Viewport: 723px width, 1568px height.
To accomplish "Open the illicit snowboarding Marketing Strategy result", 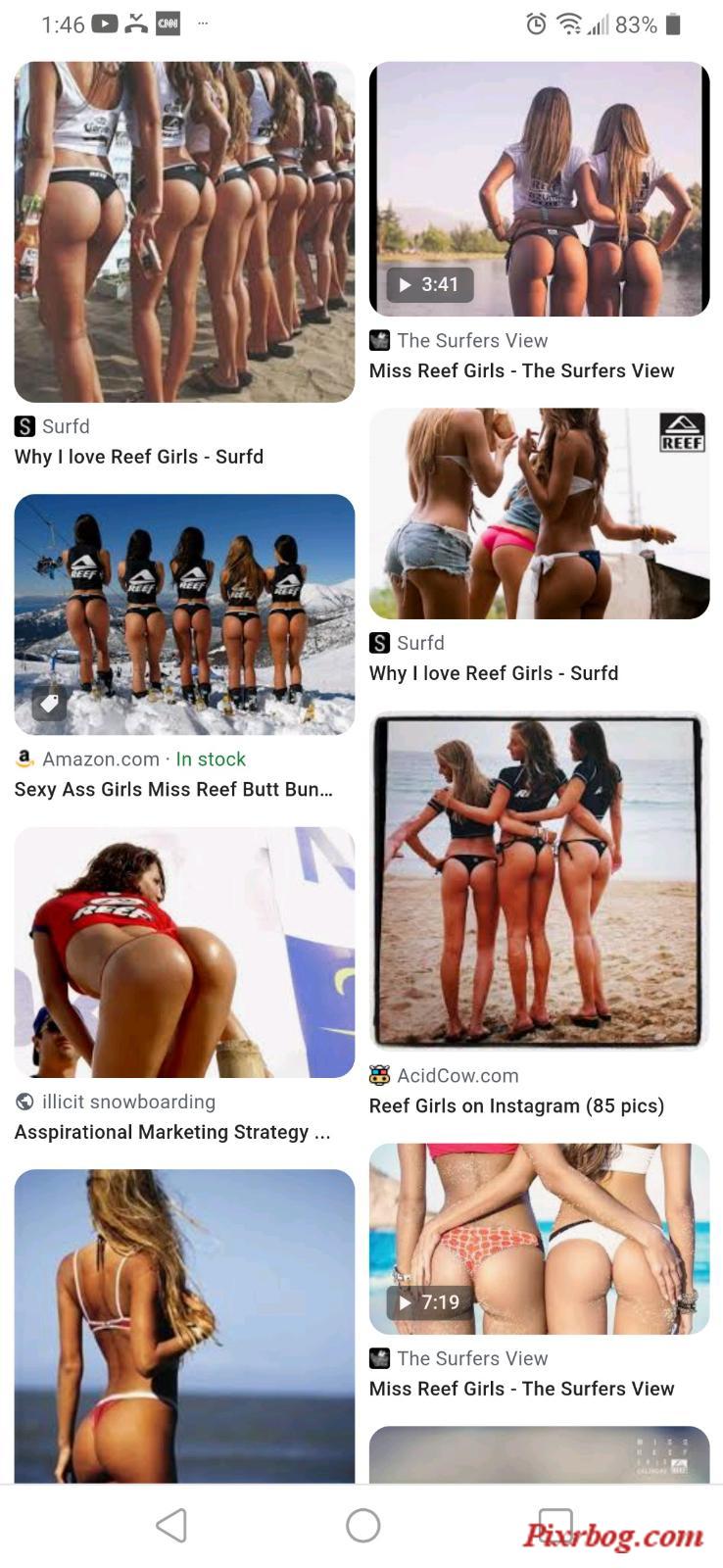I will pos(172,1132).
